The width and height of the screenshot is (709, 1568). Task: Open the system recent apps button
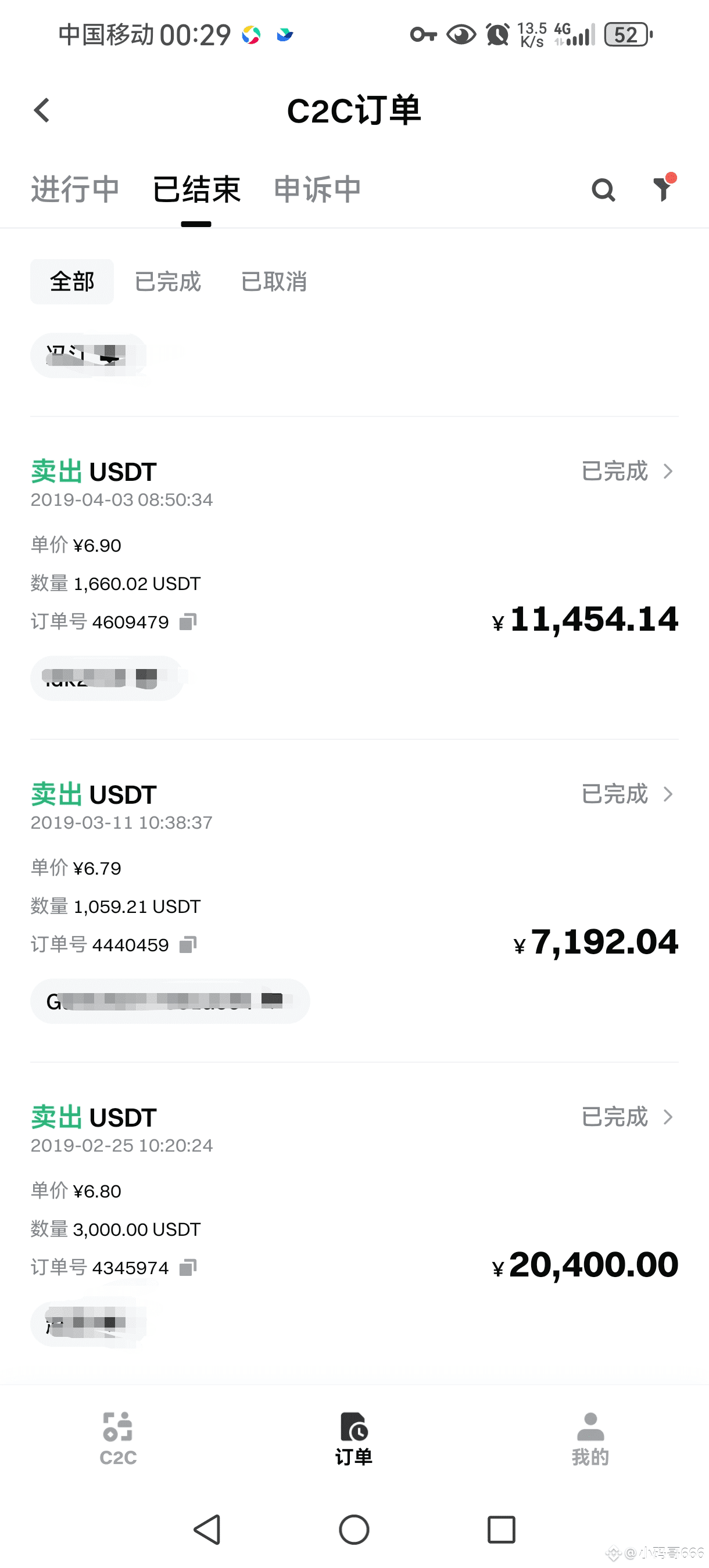[502, 1529]
